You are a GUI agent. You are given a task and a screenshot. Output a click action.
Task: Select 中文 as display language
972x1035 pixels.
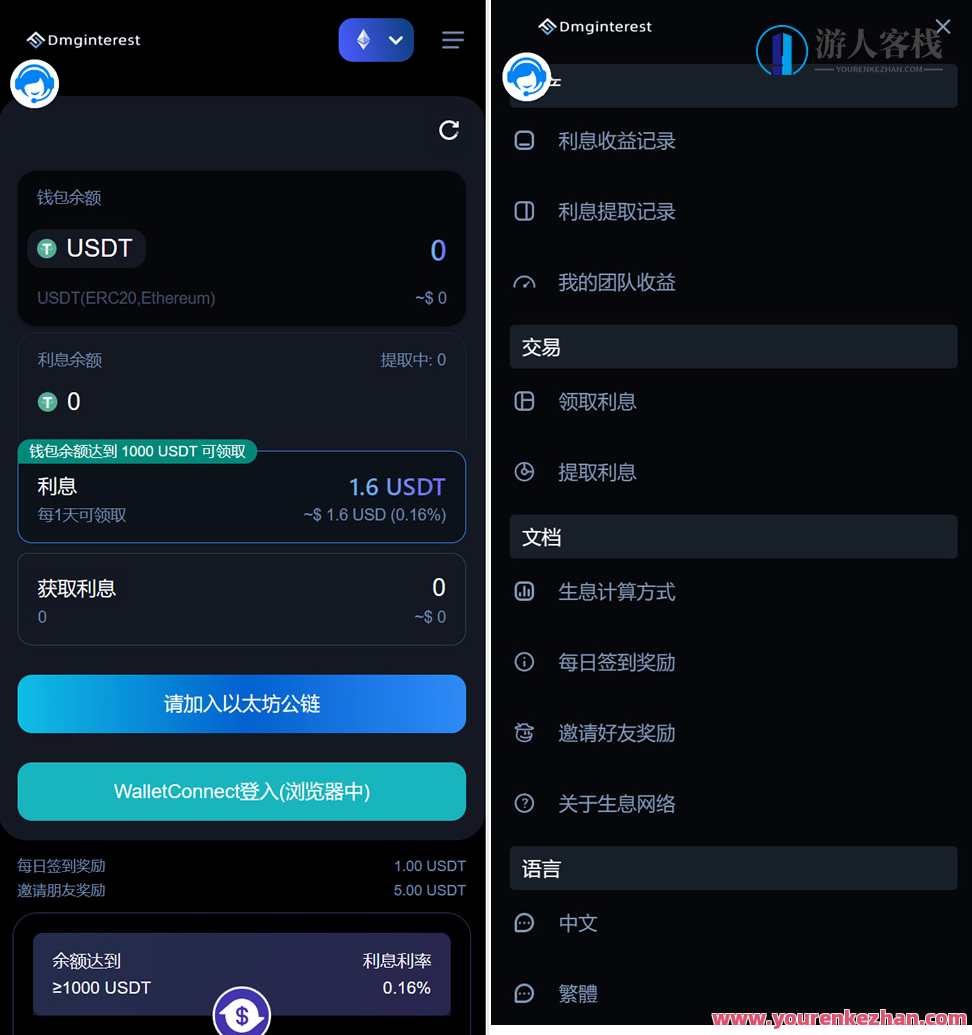tap(578, 923)
